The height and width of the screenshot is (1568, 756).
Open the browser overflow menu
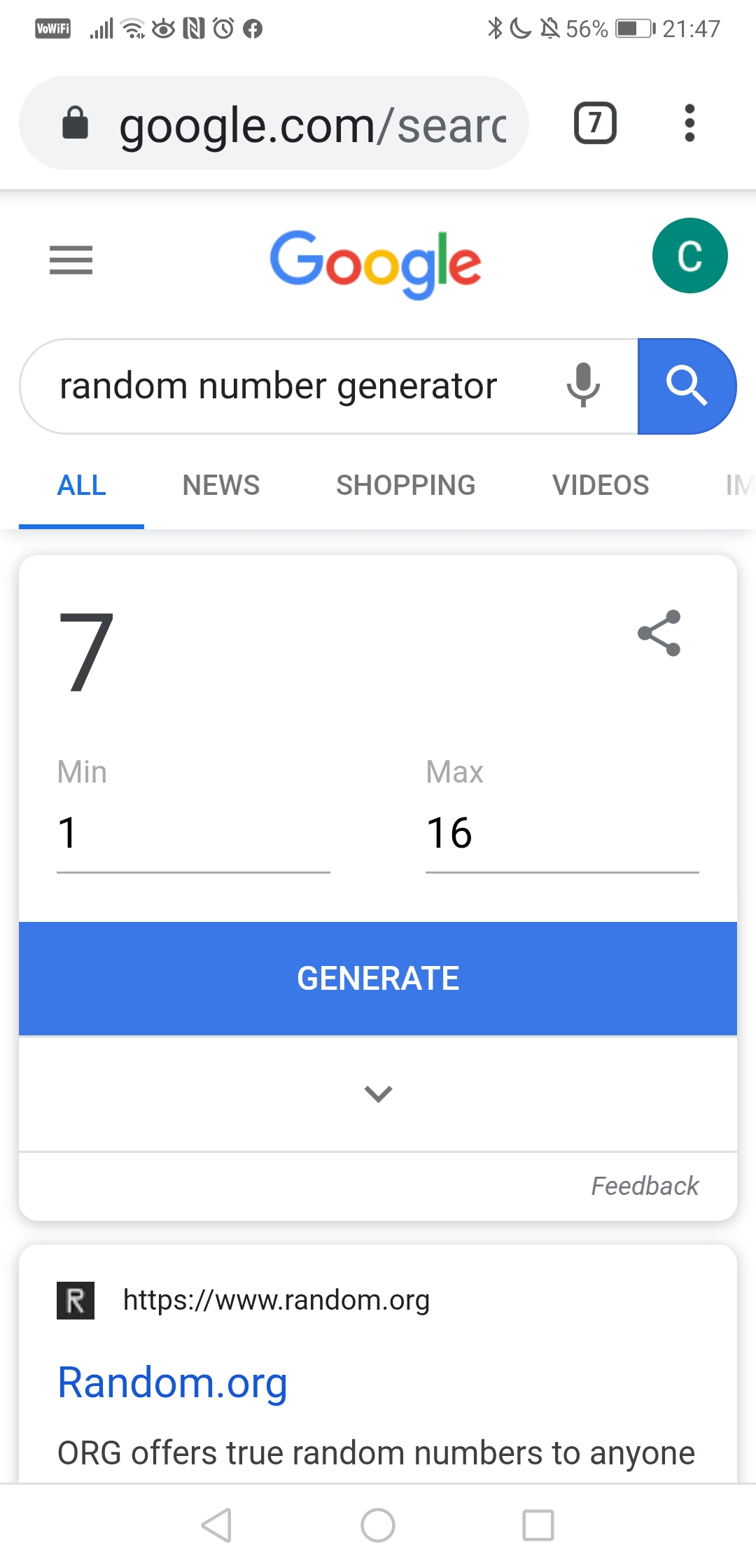[689, 123]
